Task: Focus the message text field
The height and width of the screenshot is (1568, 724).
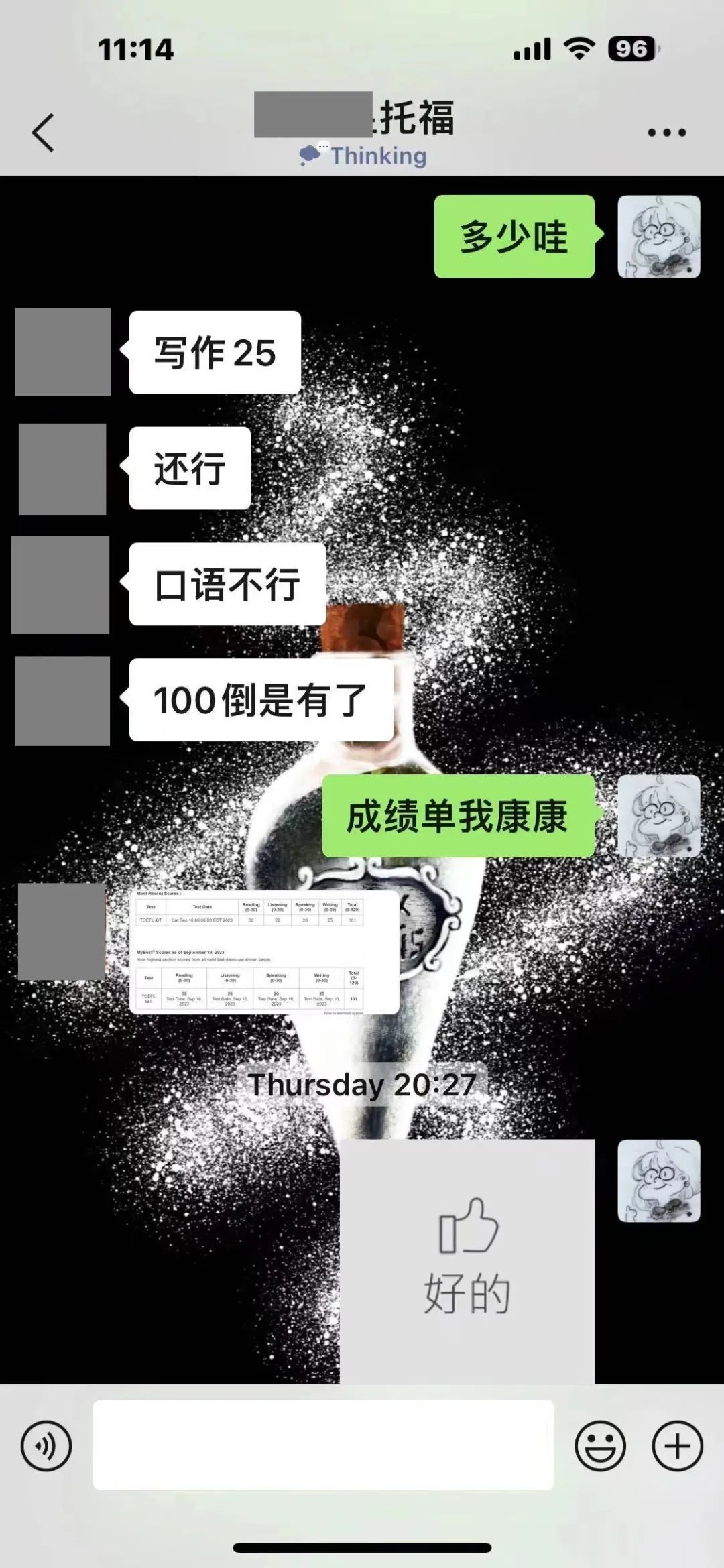Action: tap(323, 1445)
